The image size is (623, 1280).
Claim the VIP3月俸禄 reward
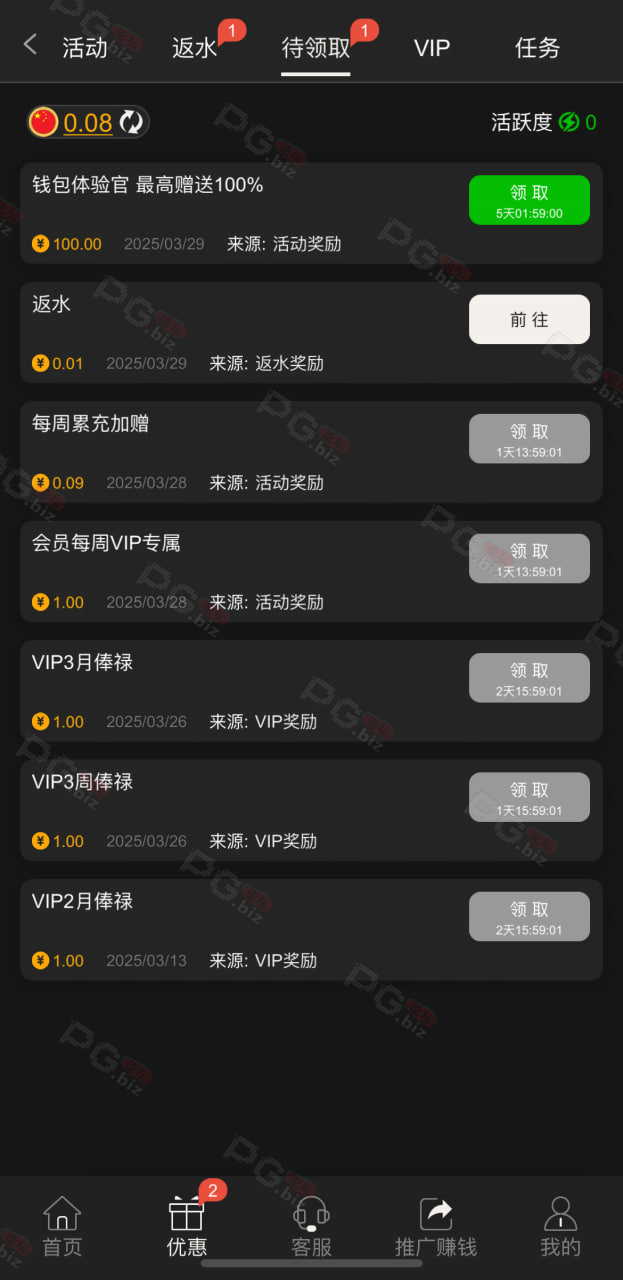coord(529,678)
